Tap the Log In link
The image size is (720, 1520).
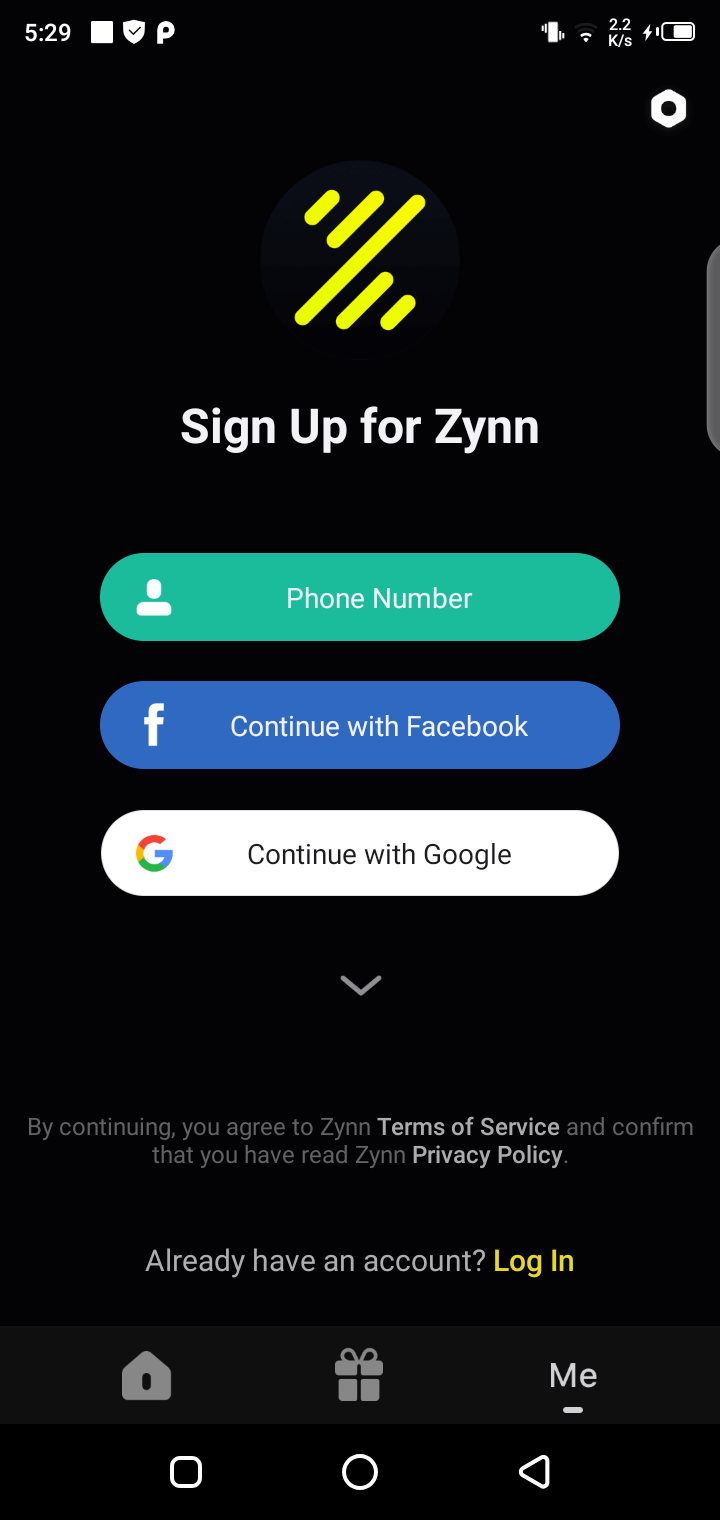click(x=533, y=1260)
